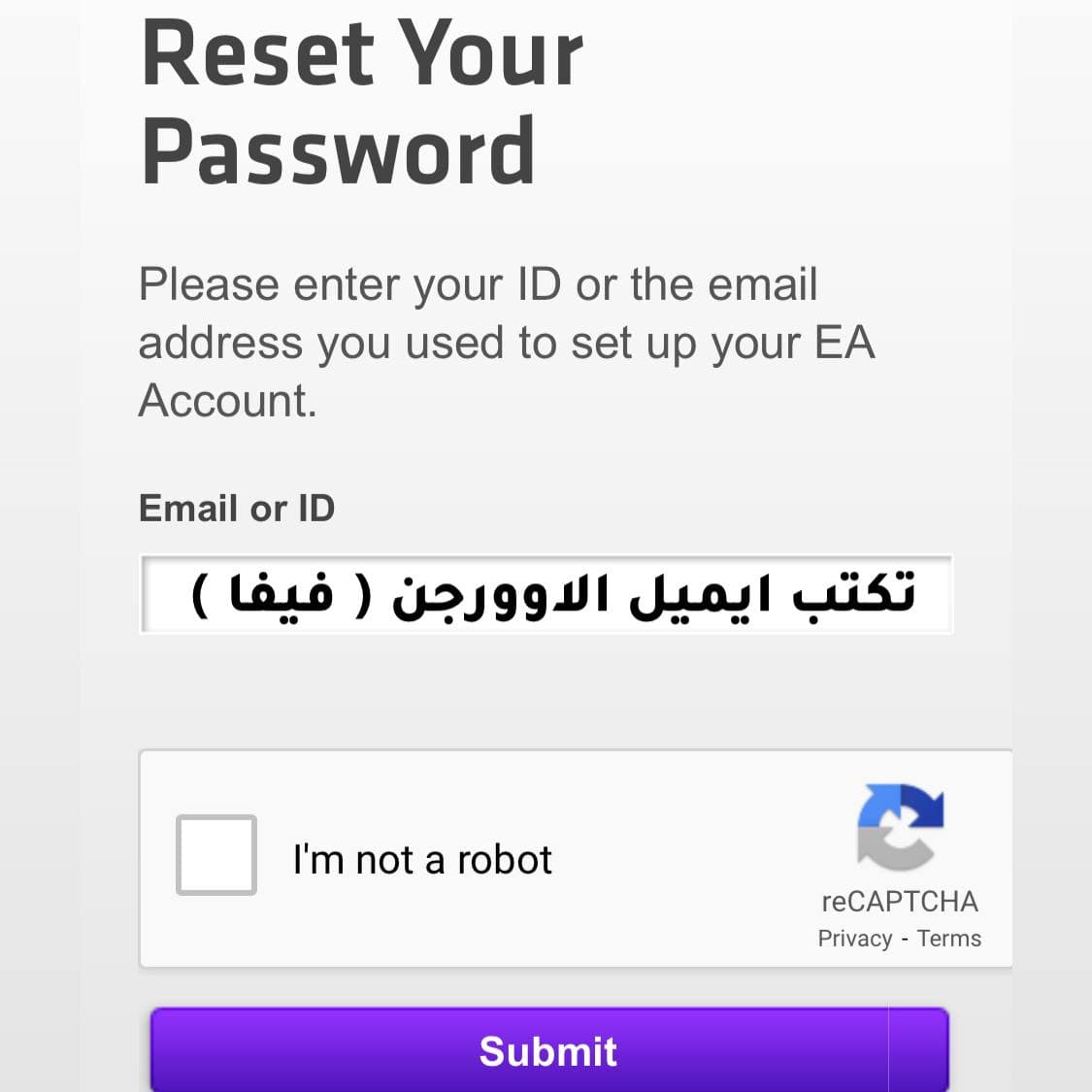This screenshot has height=1092, width=1092.
Task: Submit the password reset request
Action: point(548,1050)
